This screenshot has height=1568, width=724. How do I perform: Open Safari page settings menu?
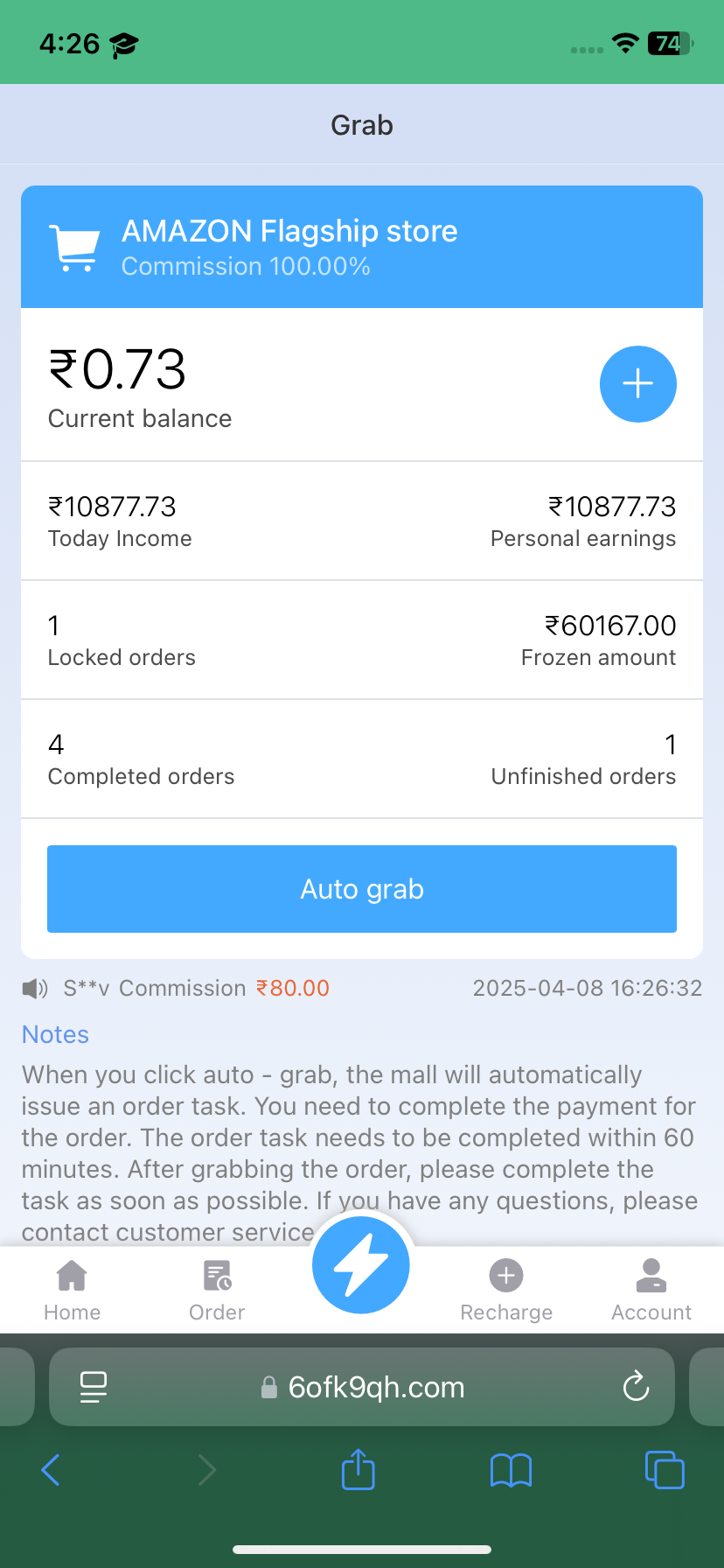point(94,1387)
